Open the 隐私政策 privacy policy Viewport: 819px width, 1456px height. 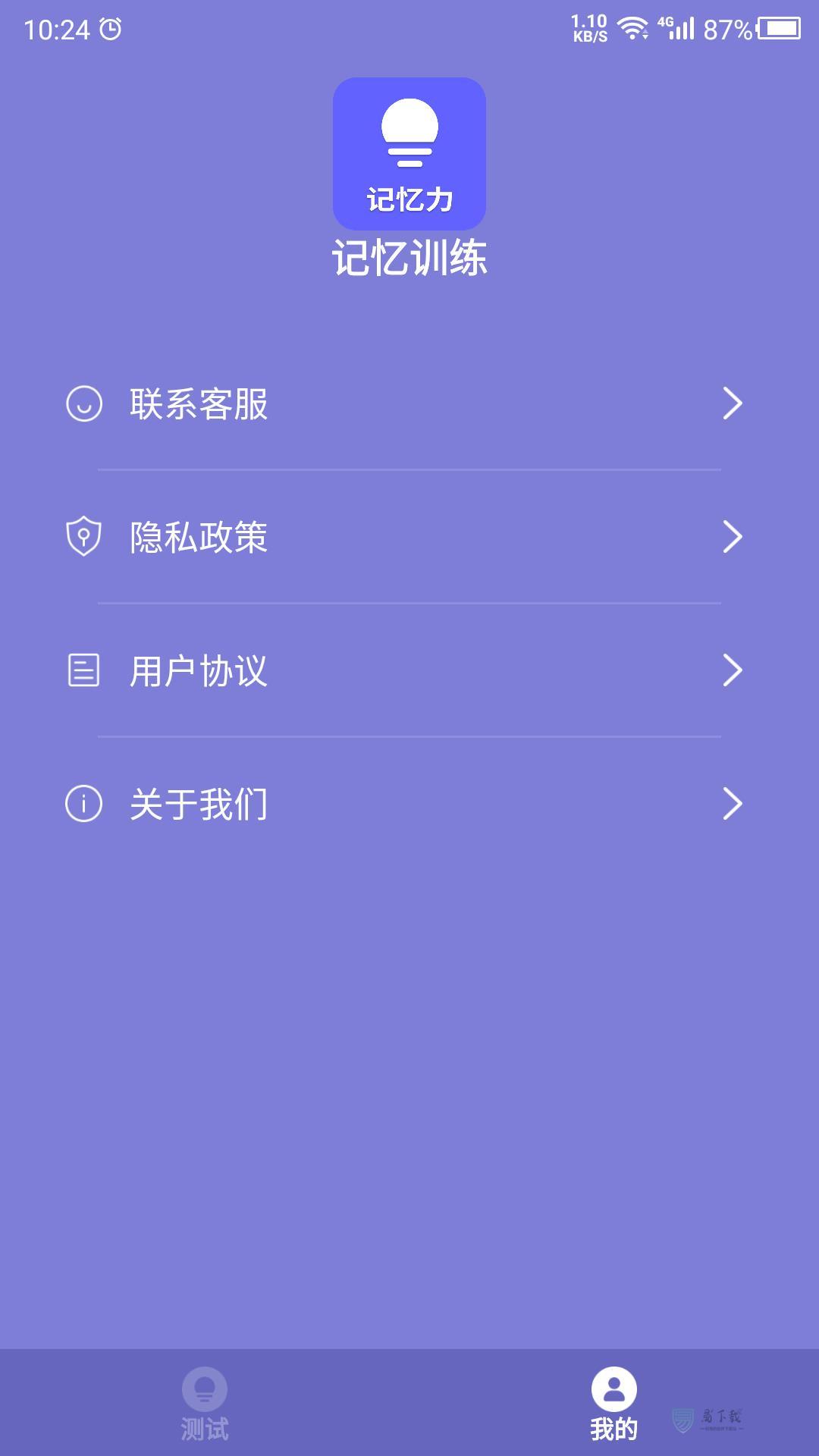[x=409, y=537]
